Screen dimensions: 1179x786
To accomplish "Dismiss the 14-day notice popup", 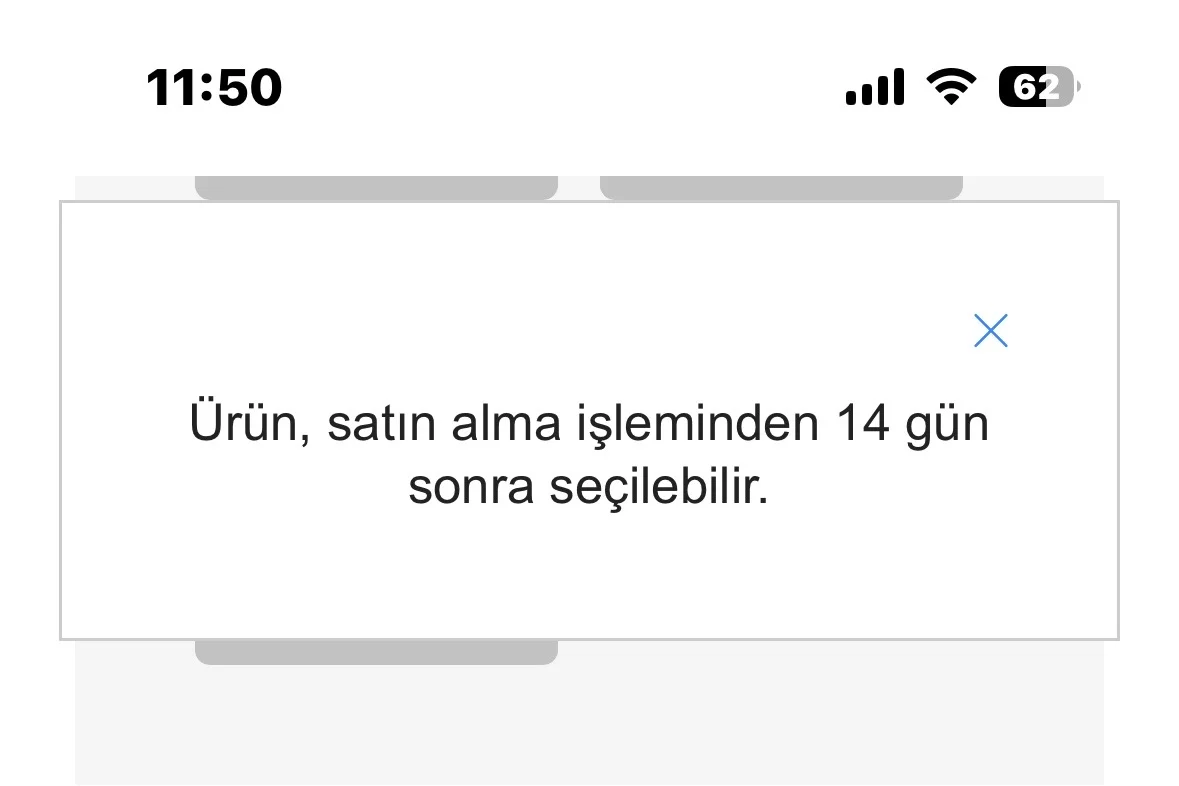I will tap(990, 331).
